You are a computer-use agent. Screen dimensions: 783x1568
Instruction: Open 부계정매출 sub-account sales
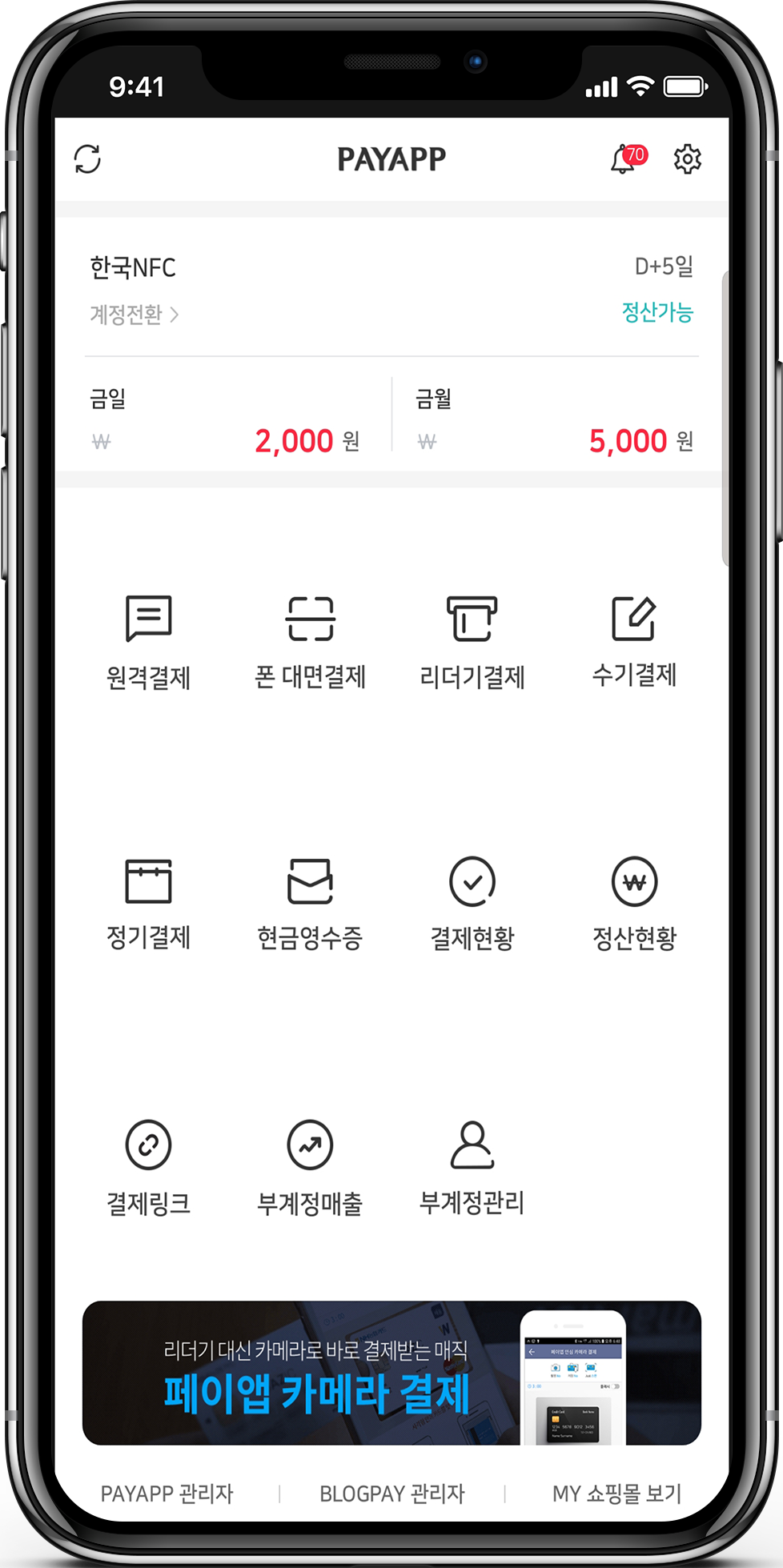tap(310, 1169)
